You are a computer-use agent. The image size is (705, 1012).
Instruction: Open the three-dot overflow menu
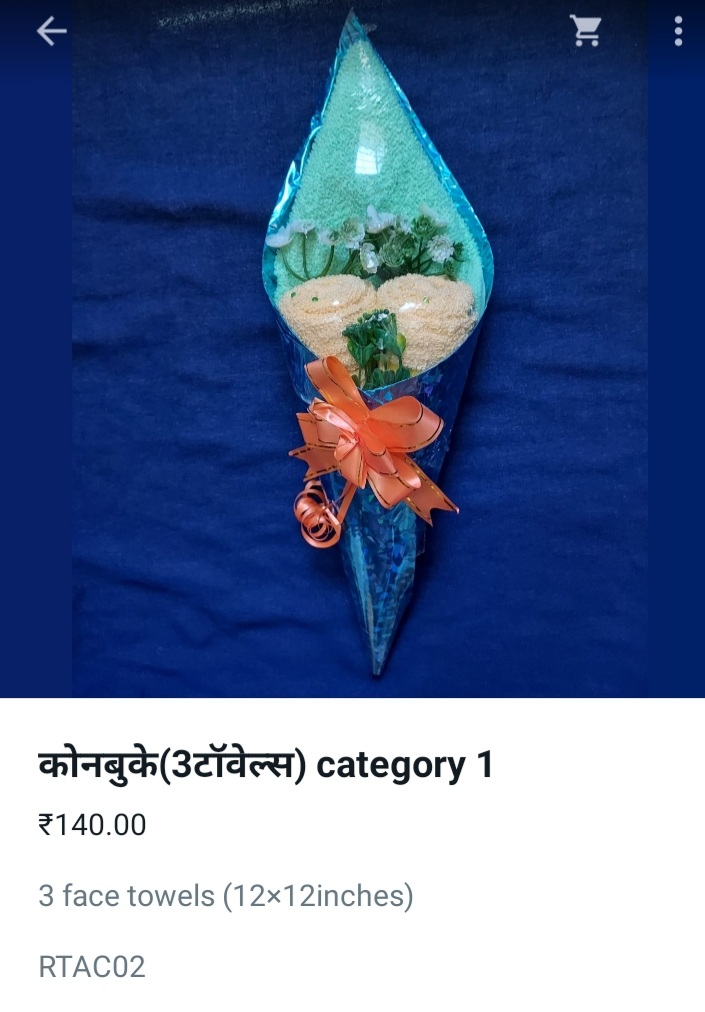tap(678, 32)
